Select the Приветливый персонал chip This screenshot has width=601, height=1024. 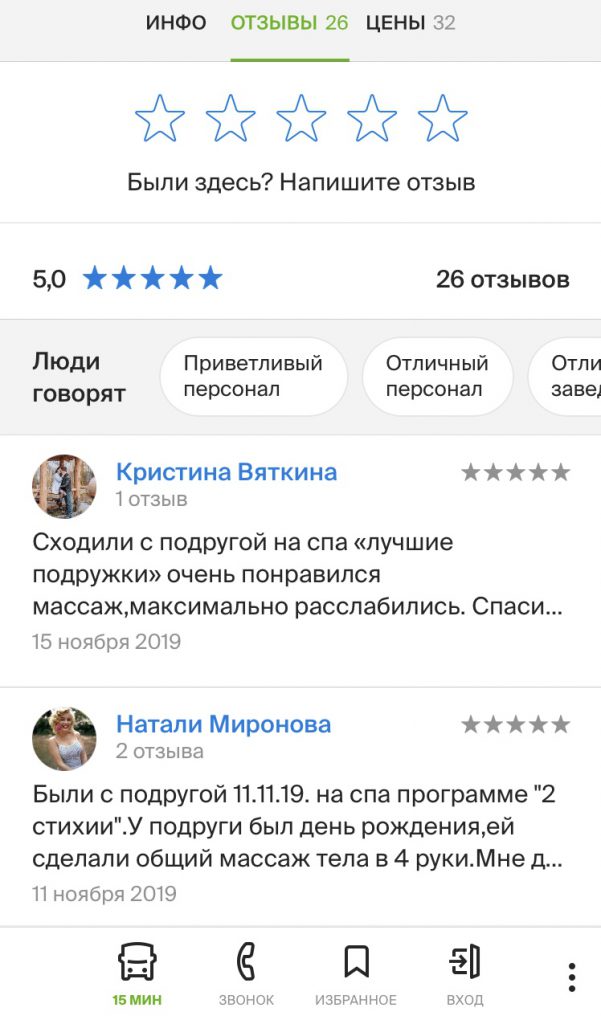253,376
